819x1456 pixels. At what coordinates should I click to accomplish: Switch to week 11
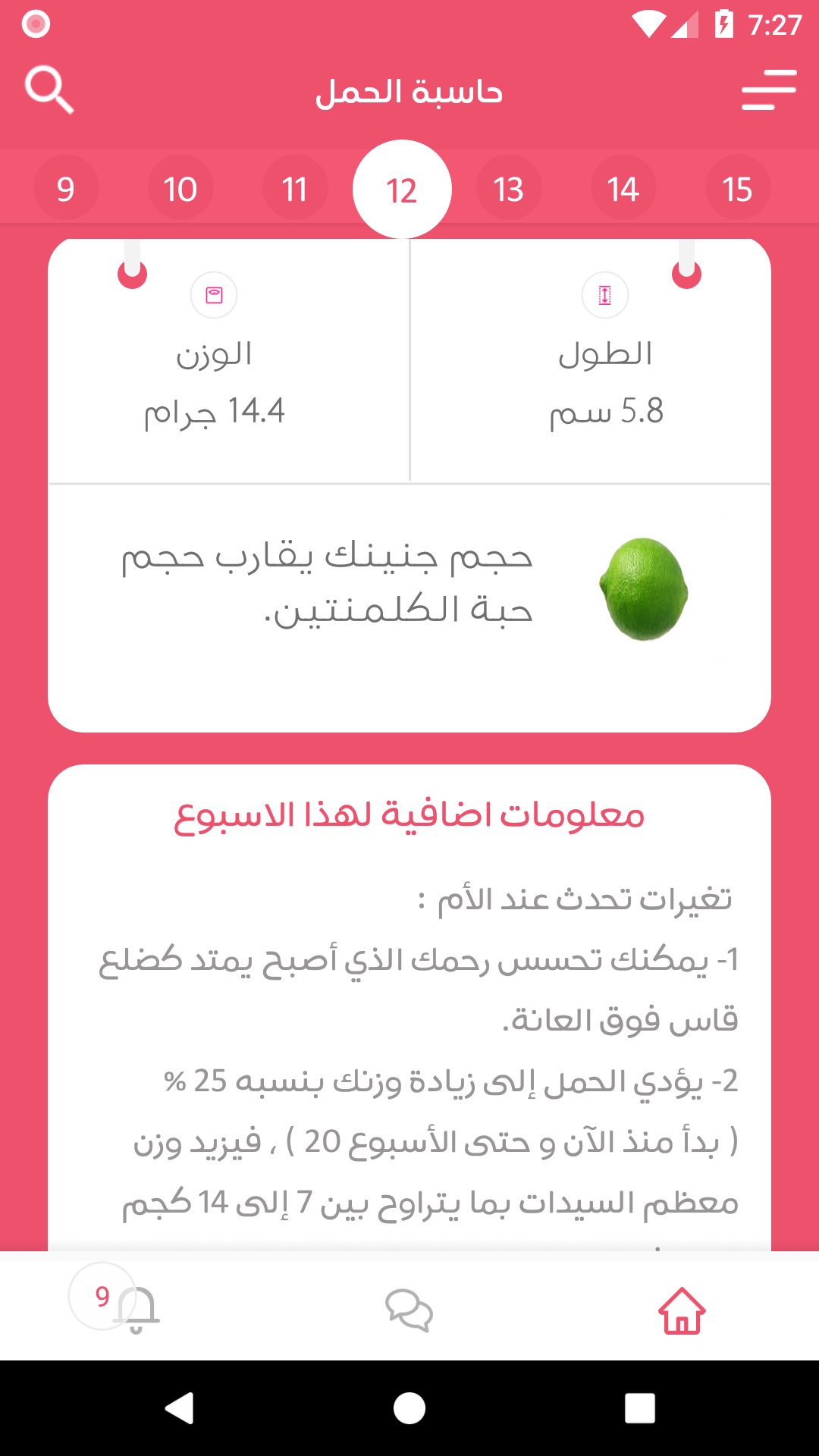click(x=295, y=189)
